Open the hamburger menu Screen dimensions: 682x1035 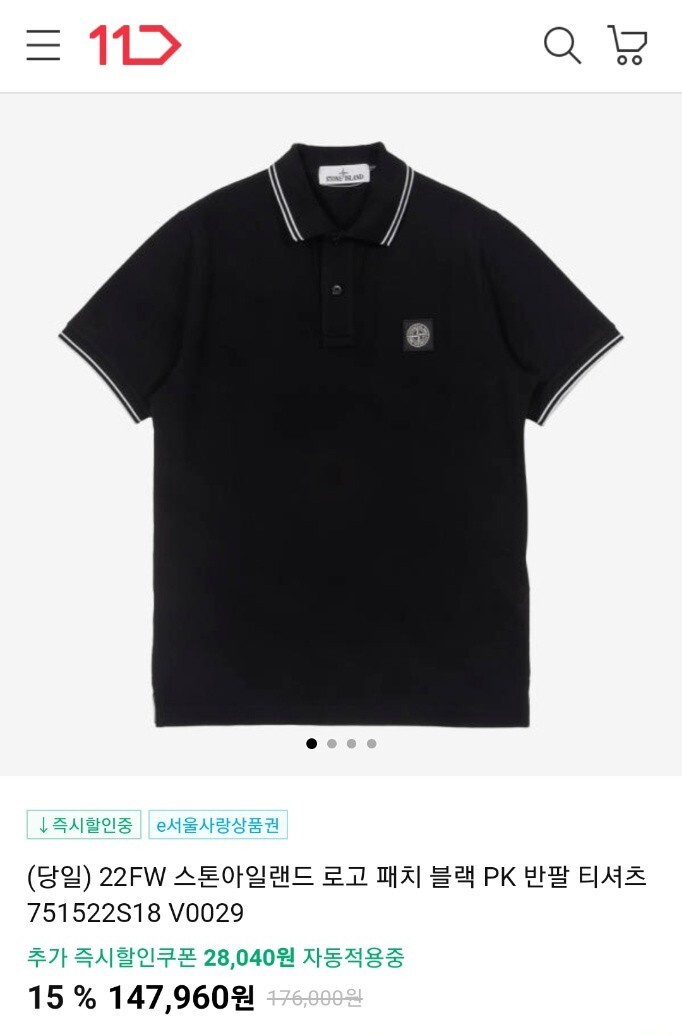(x=43, y=45)
